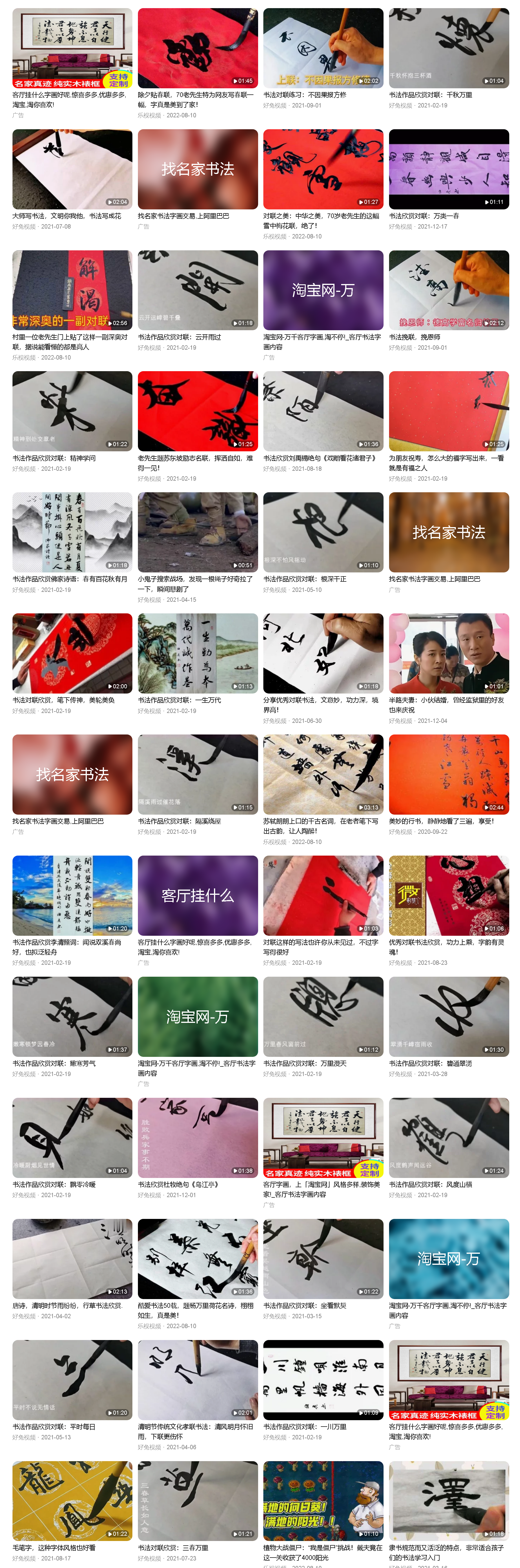The width and height of the screenshot is (520, 1568).
Task: Play 书法作品欣赏对联：根深干正
Action: point(323,532)
